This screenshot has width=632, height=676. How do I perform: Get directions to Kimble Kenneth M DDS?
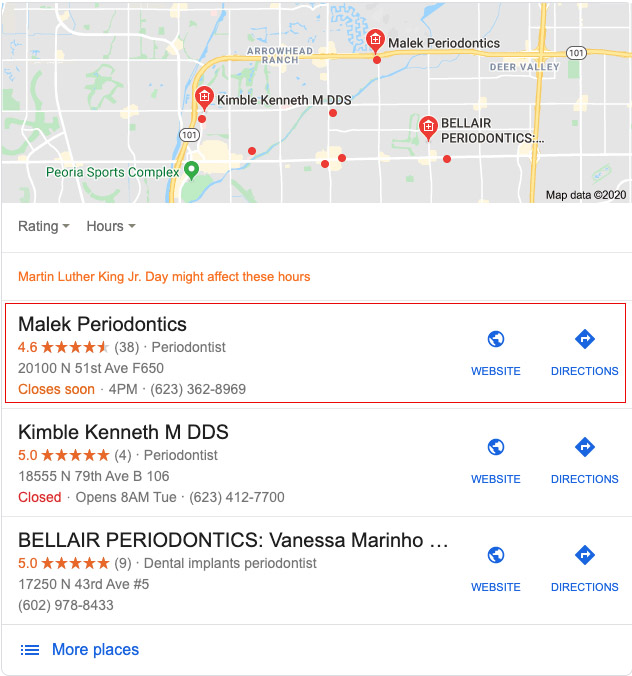click(585, 461)
